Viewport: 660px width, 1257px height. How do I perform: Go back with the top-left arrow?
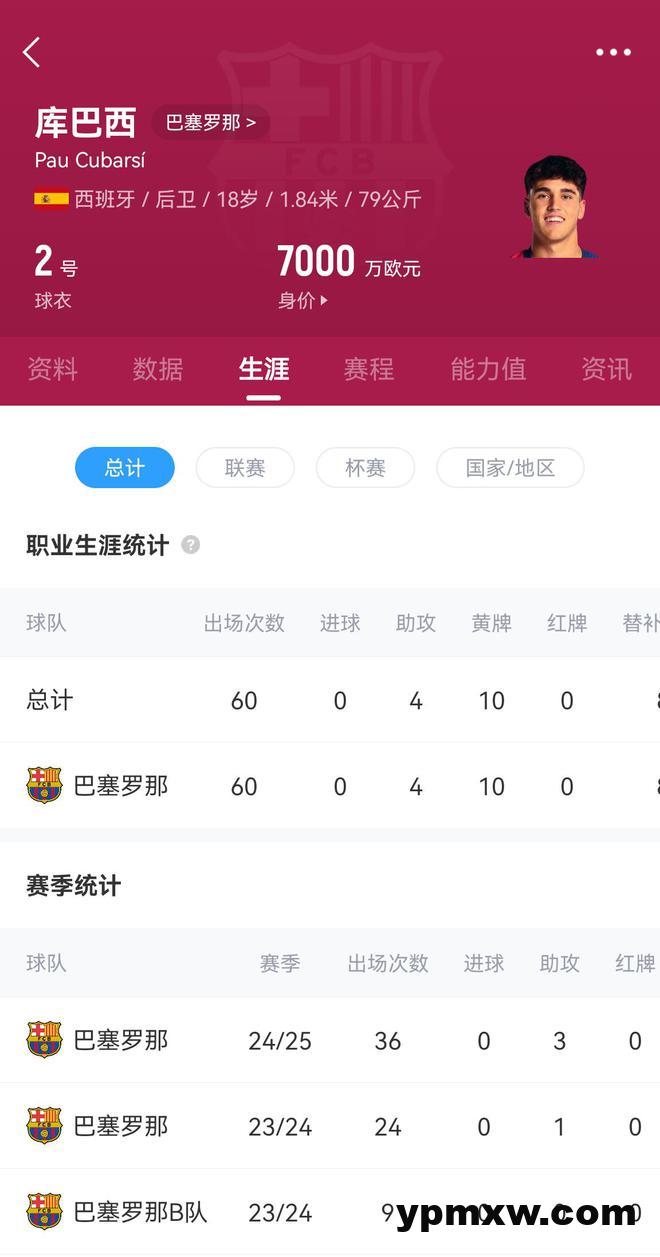(32, 52)
